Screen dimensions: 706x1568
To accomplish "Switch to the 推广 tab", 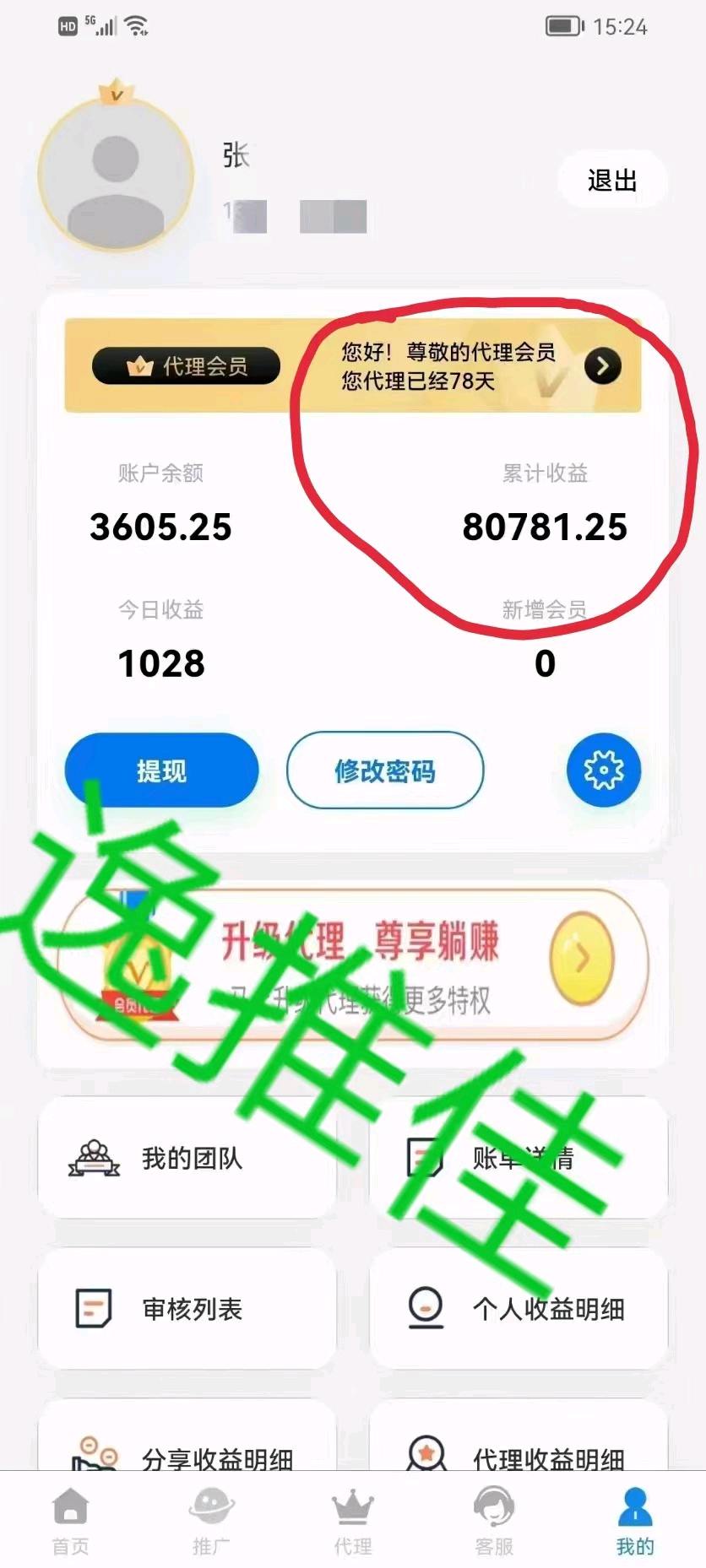I will pyautogui.click(x=211, y=1520).
